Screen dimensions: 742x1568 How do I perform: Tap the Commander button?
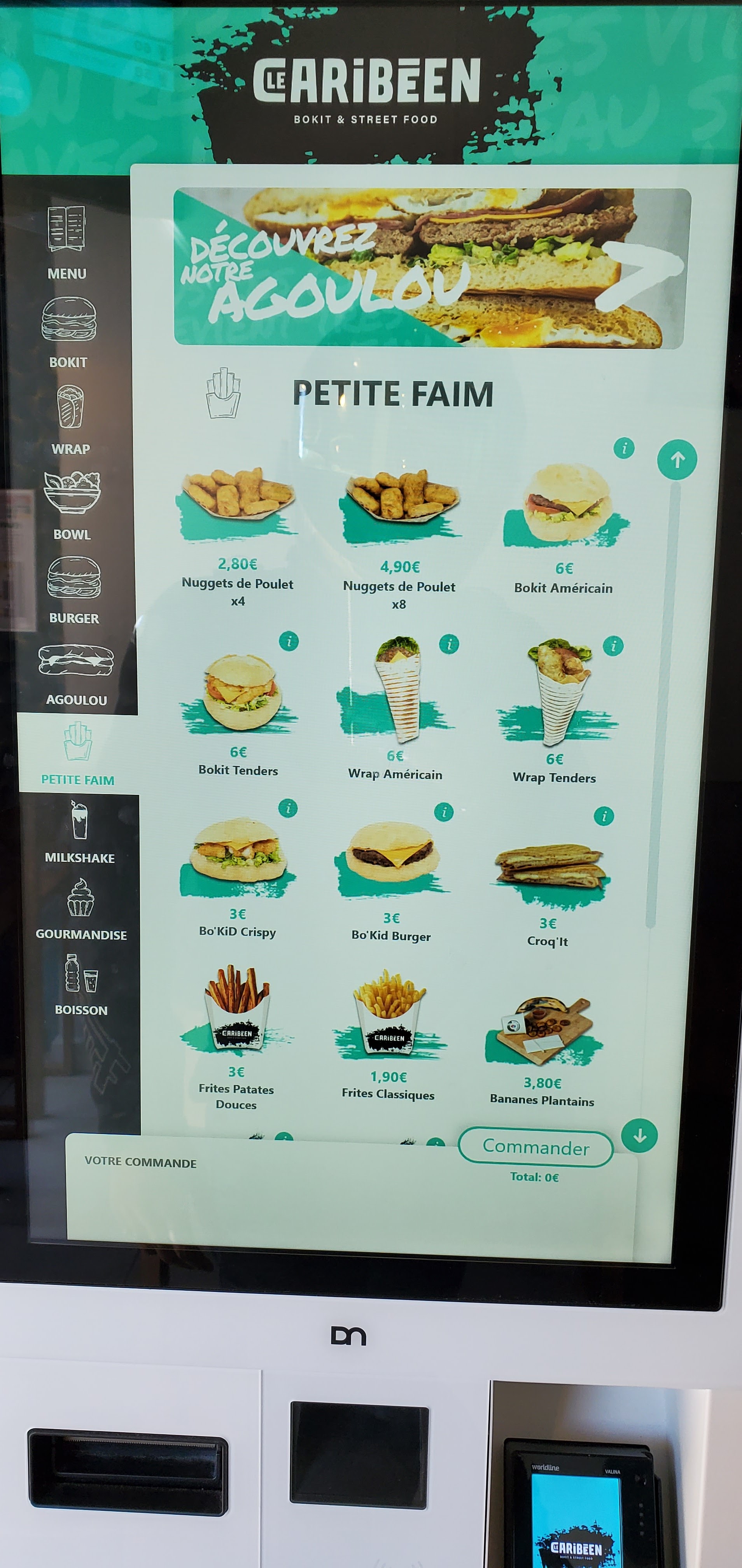[x=535, y=1147]
